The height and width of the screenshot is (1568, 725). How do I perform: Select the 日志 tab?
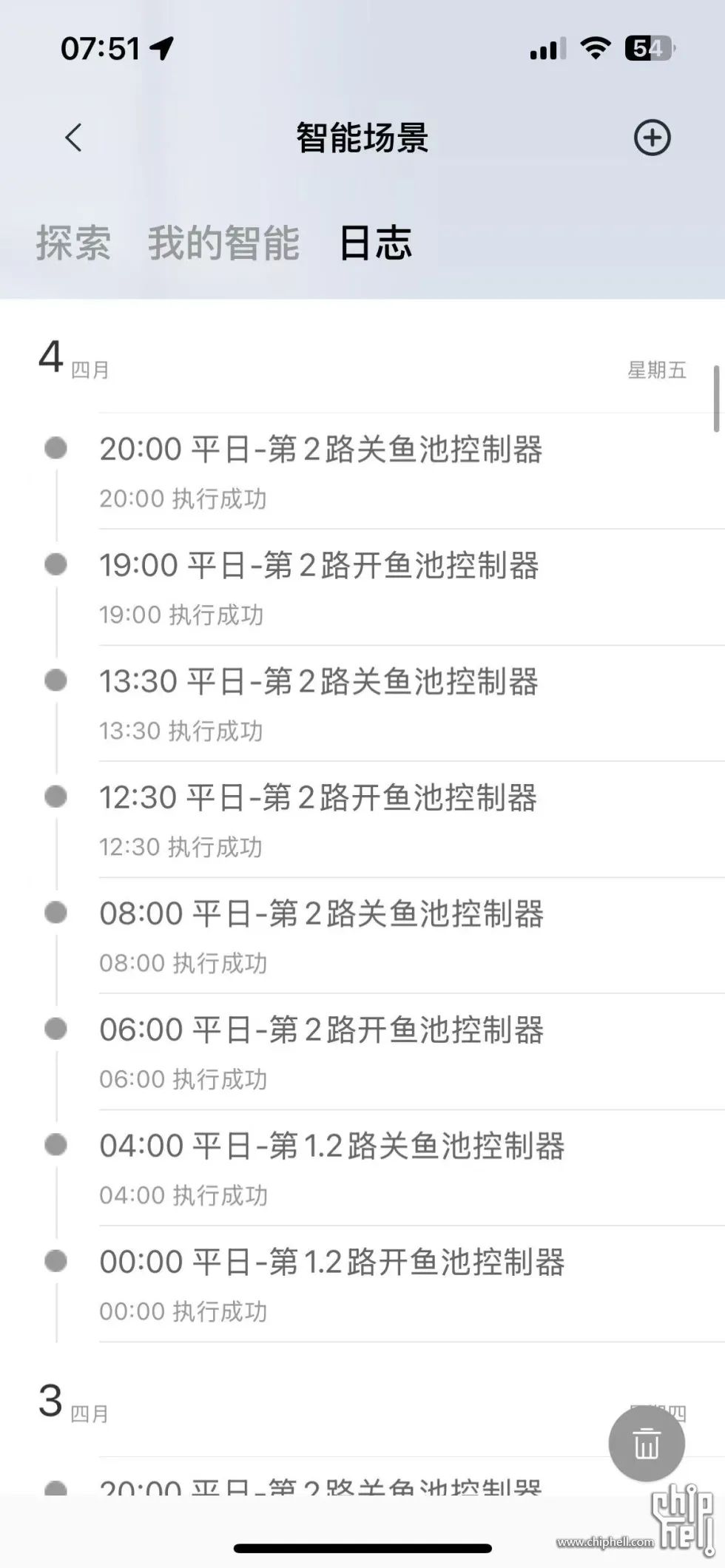pyautogui.click(x=376, y=243)
